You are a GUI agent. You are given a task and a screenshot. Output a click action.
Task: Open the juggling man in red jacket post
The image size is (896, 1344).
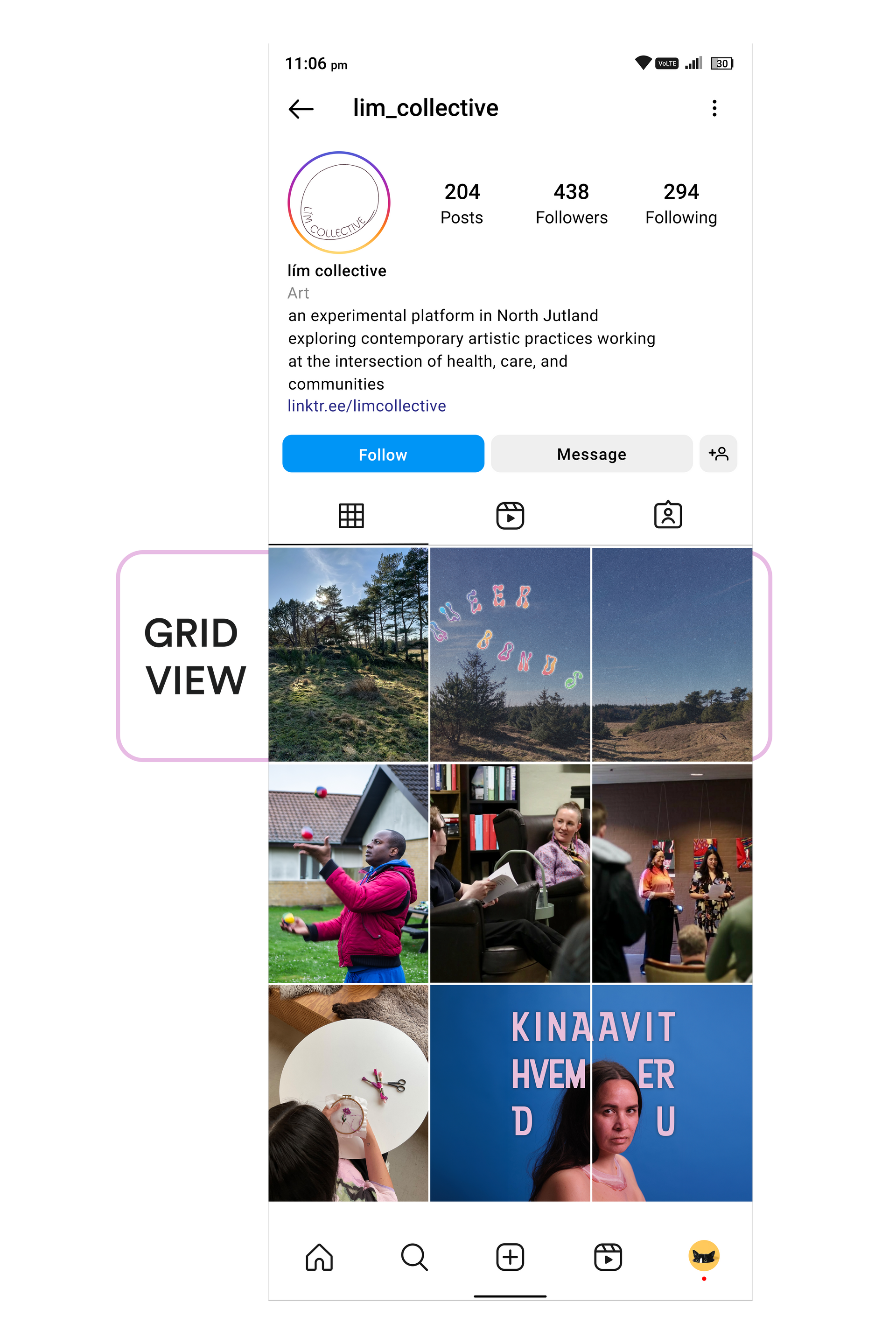click(348, 873)
